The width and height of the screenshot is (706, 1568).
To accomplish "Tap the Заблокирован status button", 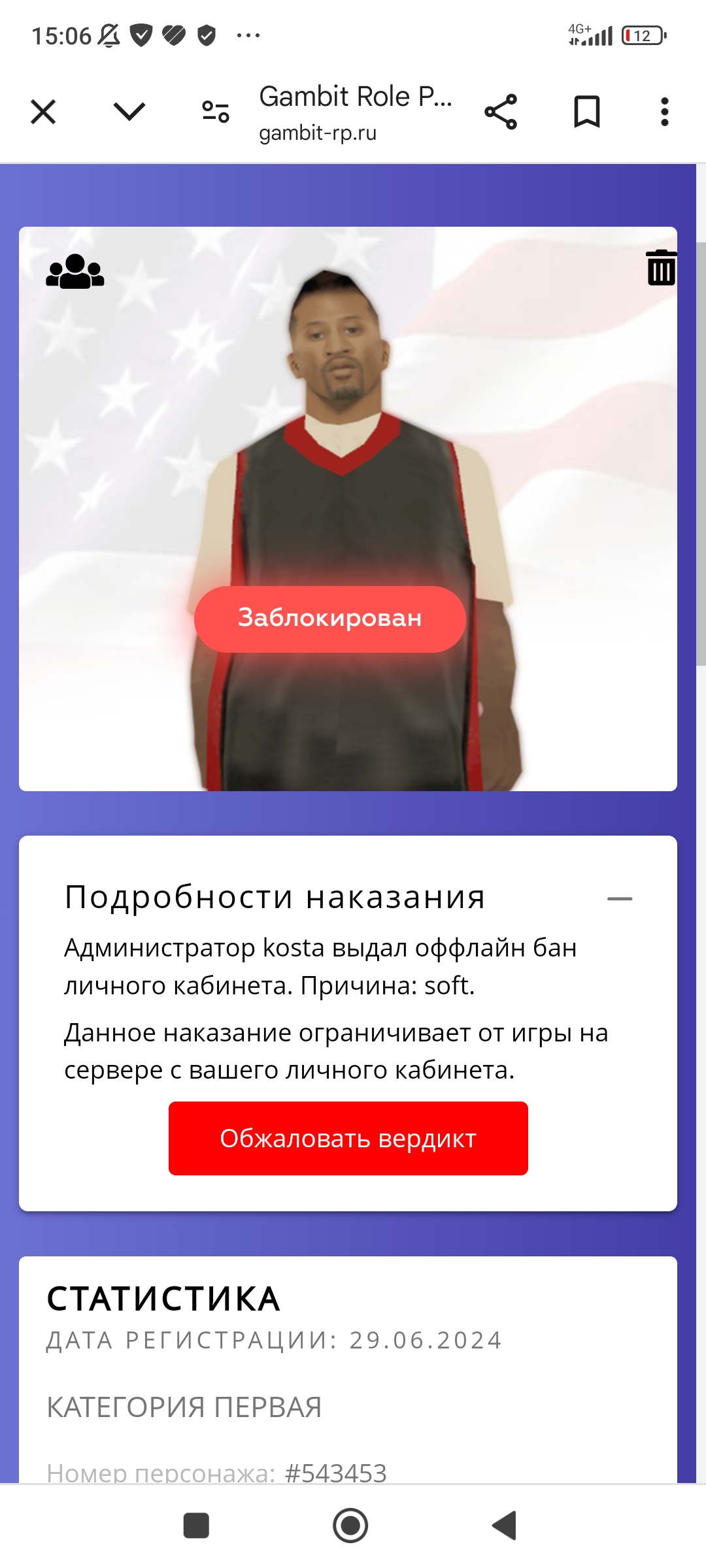I will pyautogui.click(x=330, y=619).
